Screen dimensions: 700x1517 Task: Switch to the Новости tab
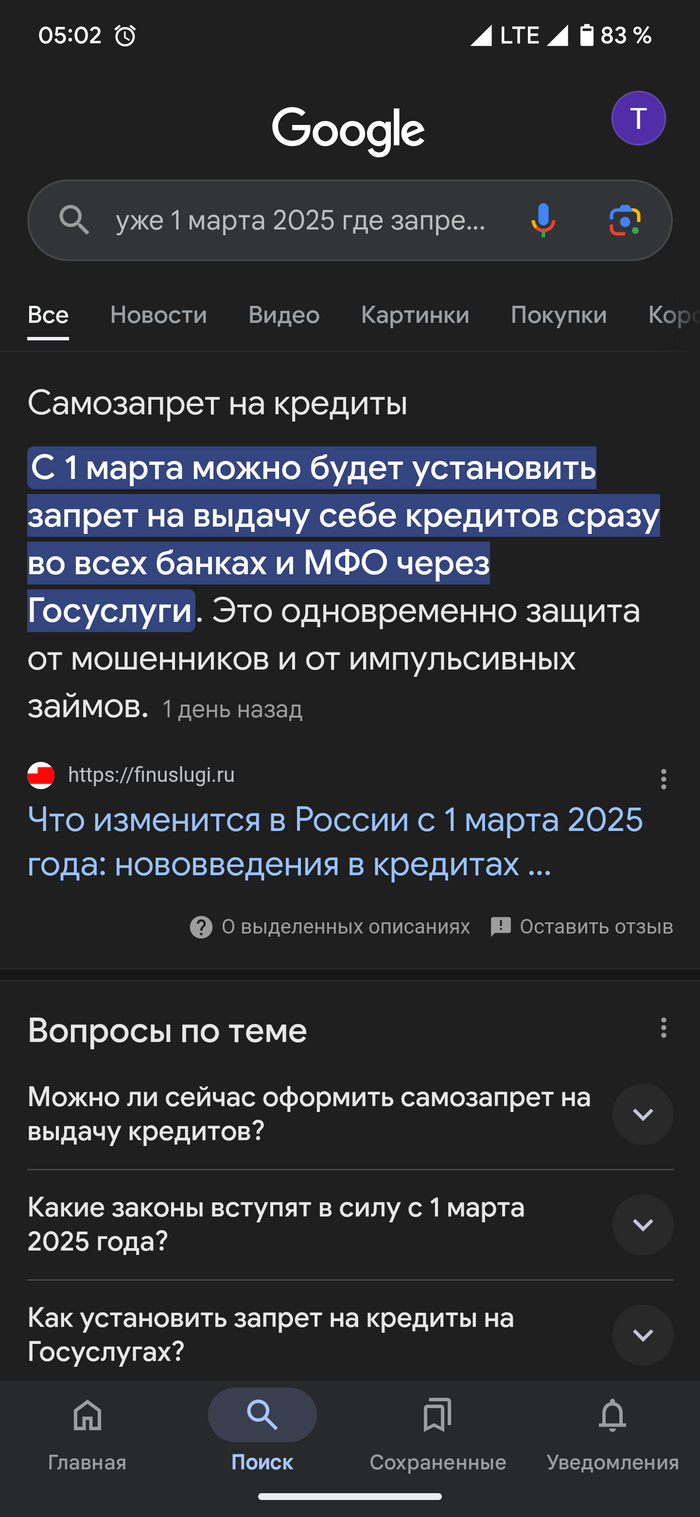158,315
